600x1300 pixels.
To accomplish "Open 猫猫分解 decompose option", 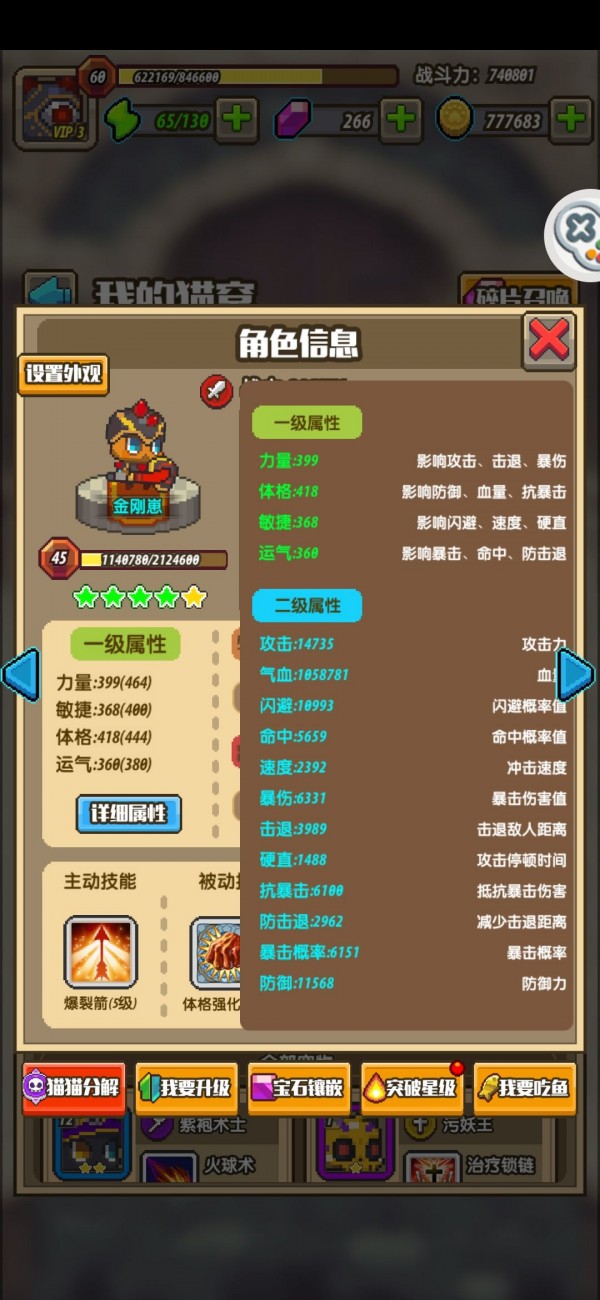I will click(74, 1088).
